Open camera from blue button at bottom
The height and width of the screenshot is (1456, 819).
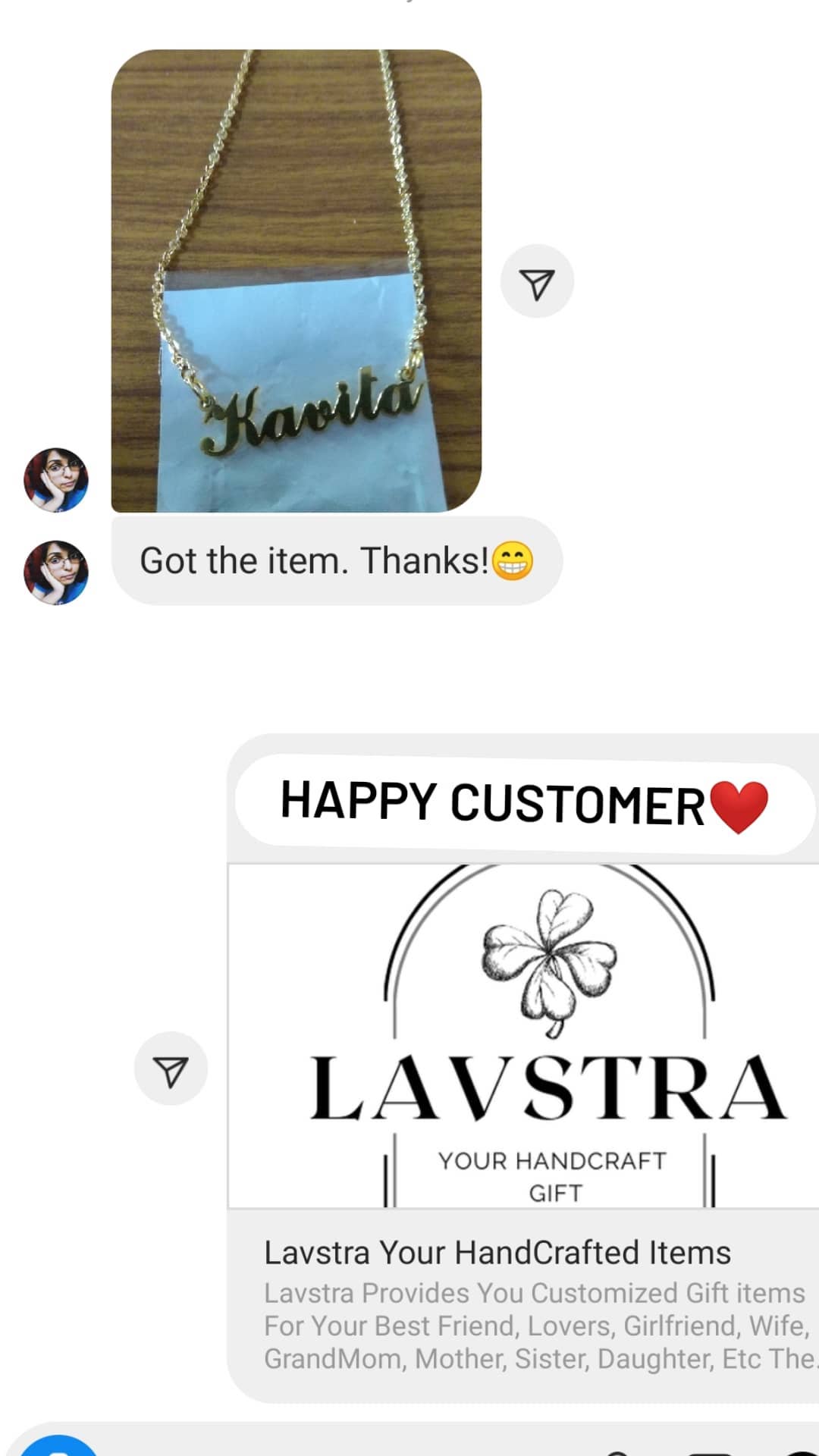(58, 1444)
